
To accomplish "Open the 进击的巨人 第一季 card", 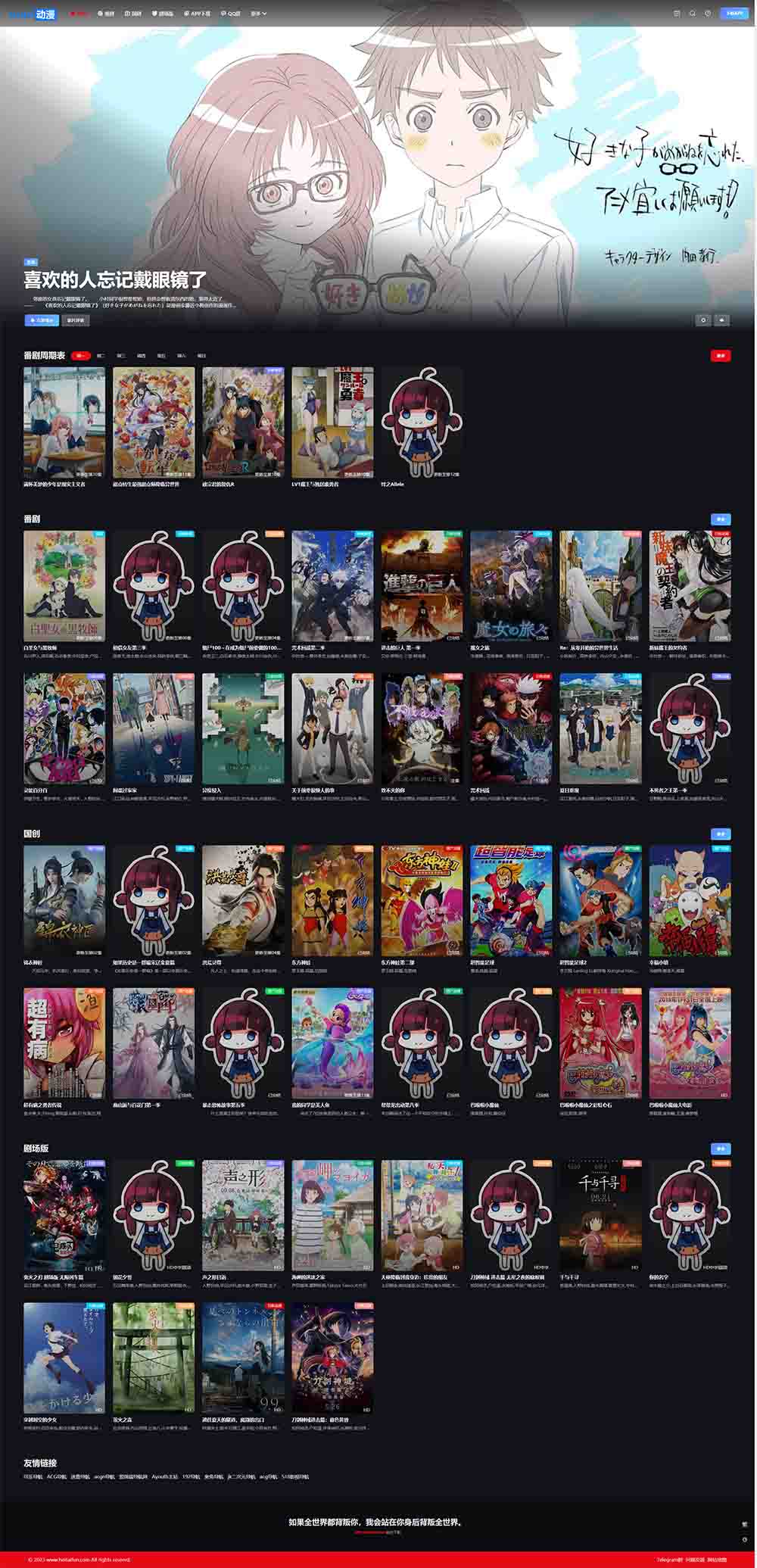I will [422, 586].
